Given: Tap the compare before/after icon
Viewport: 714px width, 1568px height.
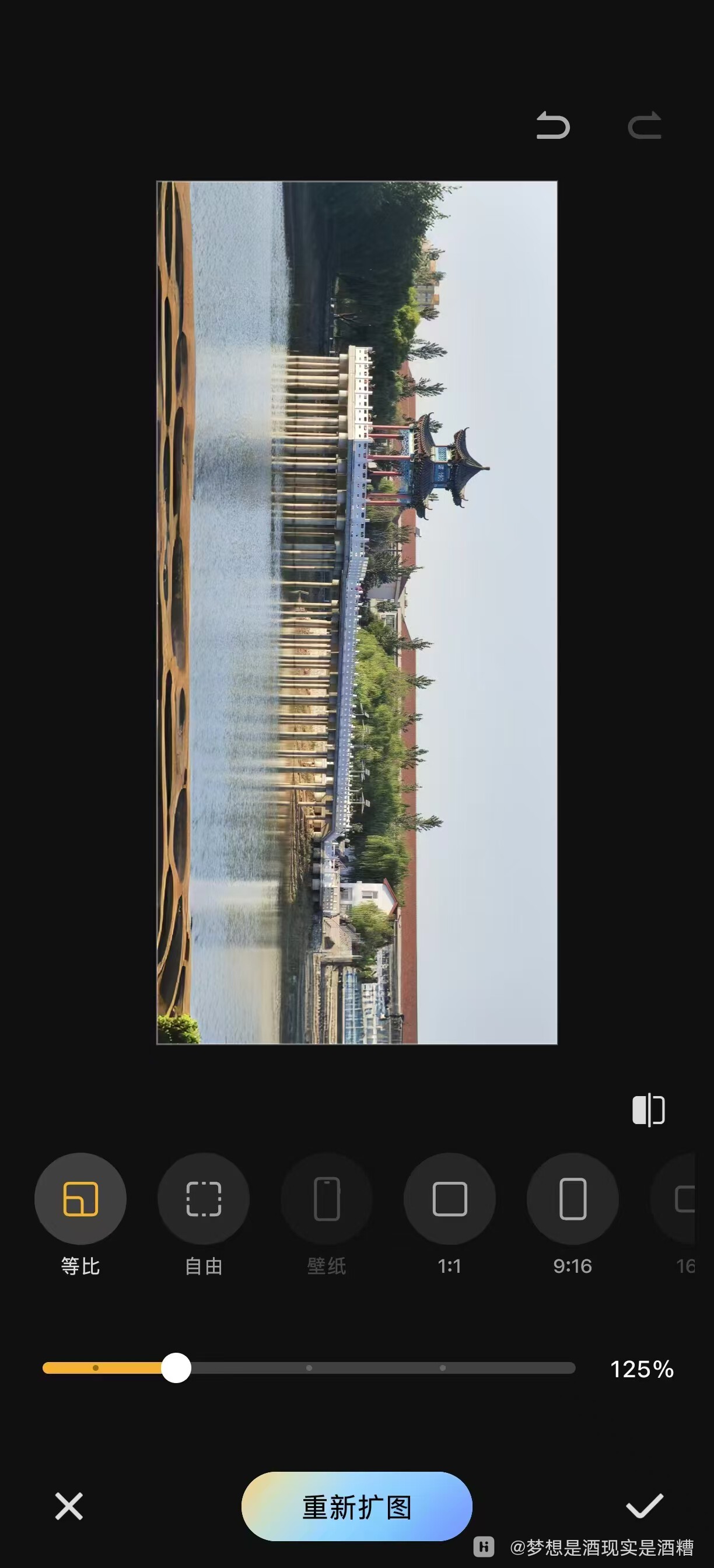Looking at the screenshot, I should coord(648,1109).
